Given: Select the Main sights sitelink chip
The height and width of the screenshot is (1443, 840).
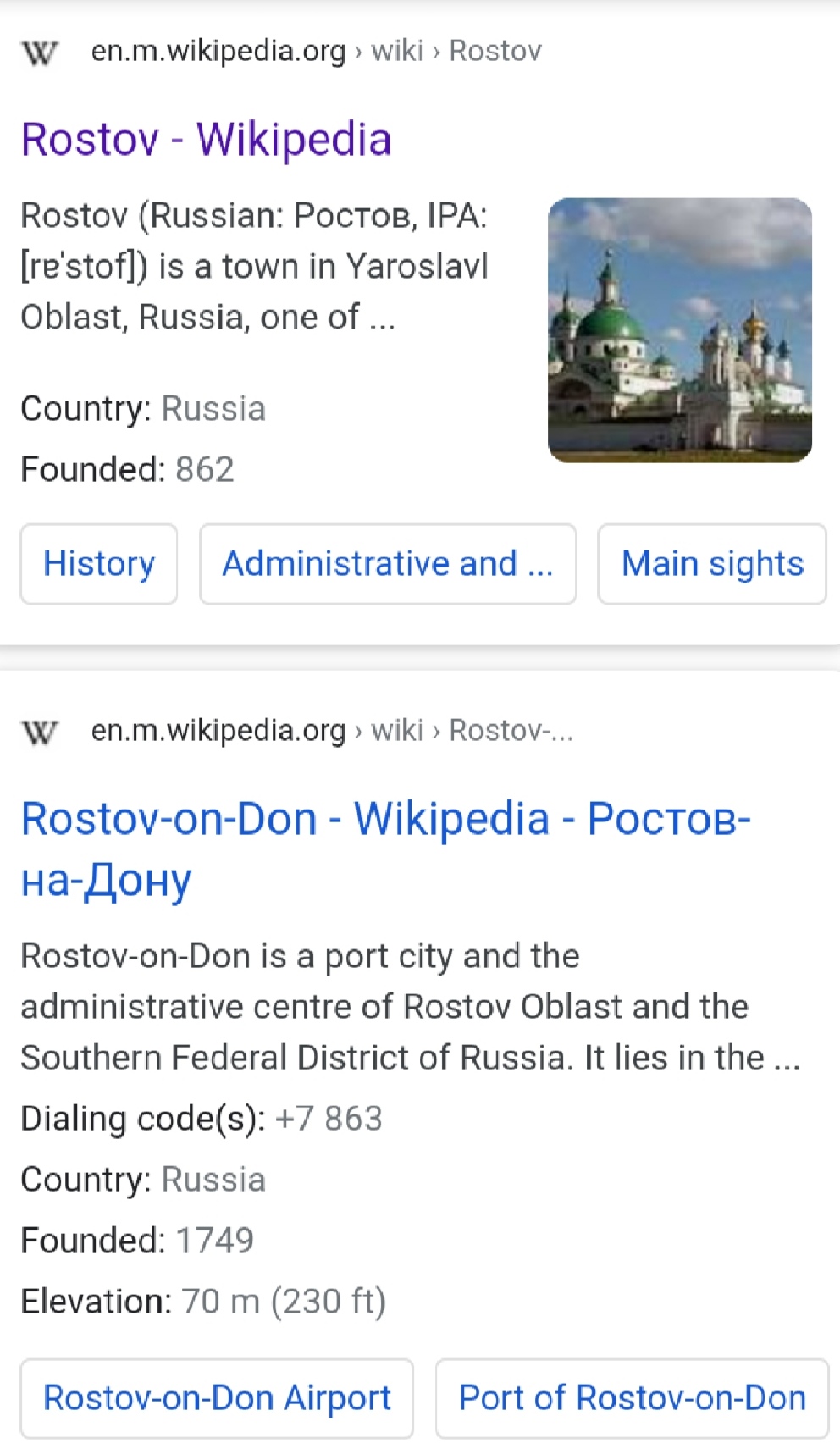Looking at the screenshot, I should pyautogui.click(x=711, y=563).
